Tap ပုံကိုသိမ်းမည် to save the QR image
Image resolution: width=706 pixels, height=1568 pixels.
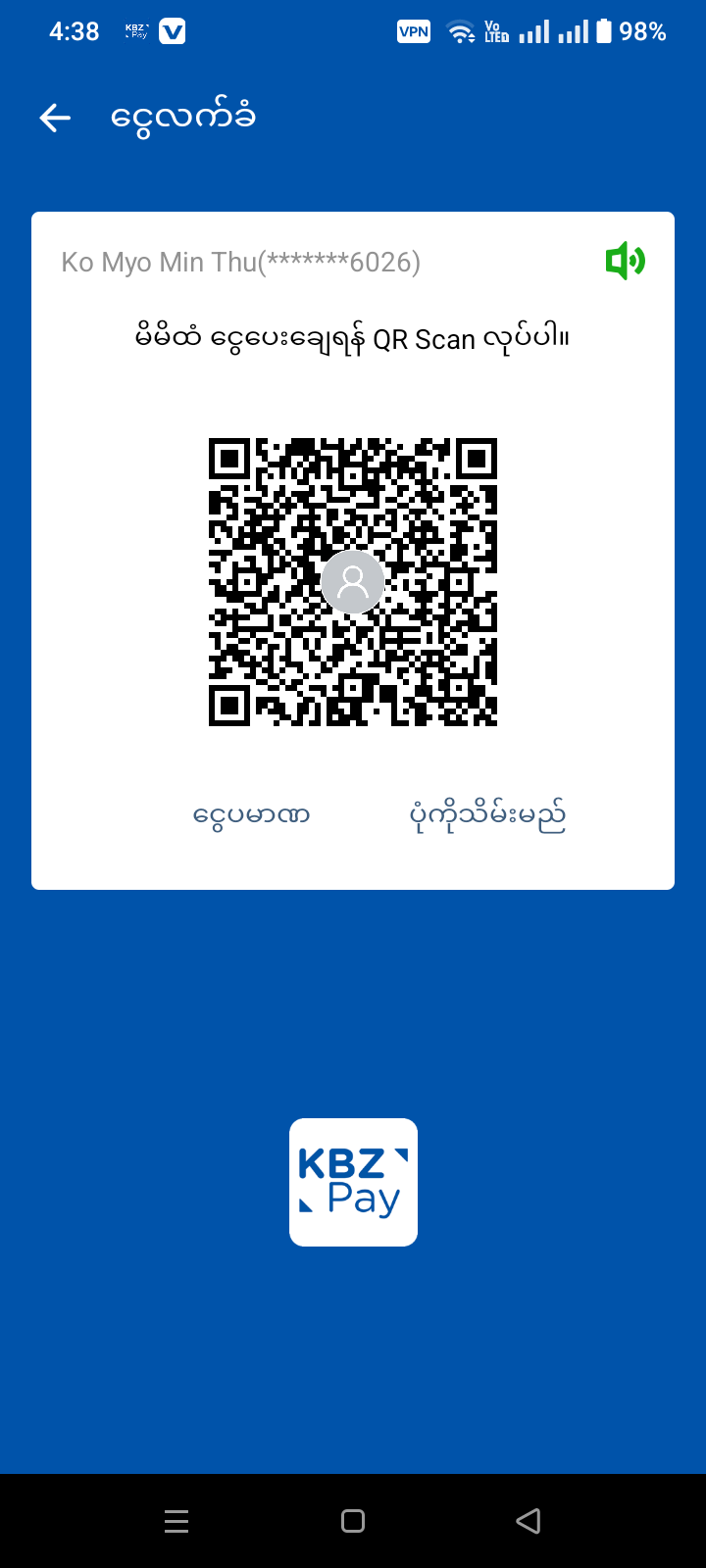pyautogui.click(x=487, y=814)
